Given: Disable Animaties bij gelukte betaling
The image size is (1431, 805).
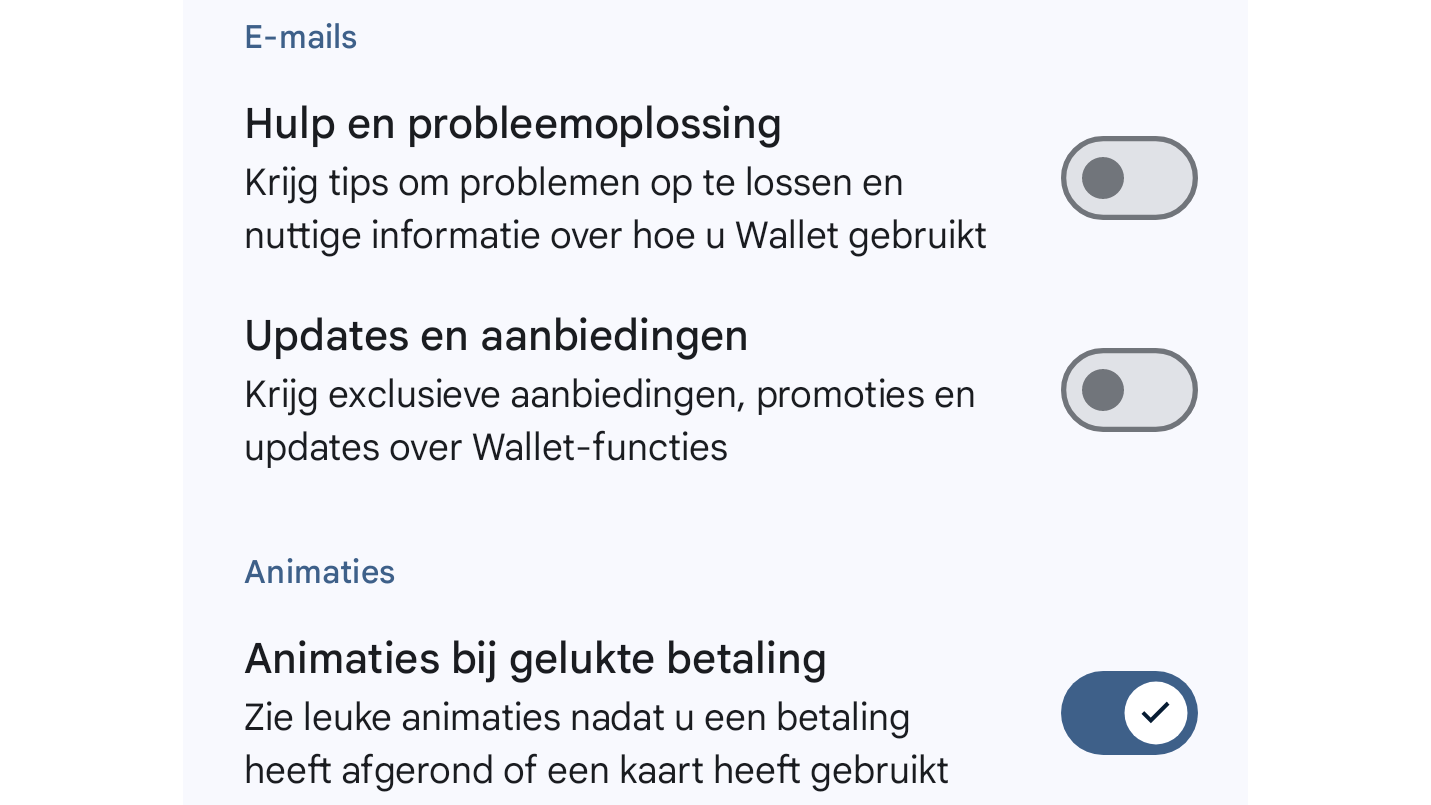Looking at the screenshot, I should pos(1128,713).
